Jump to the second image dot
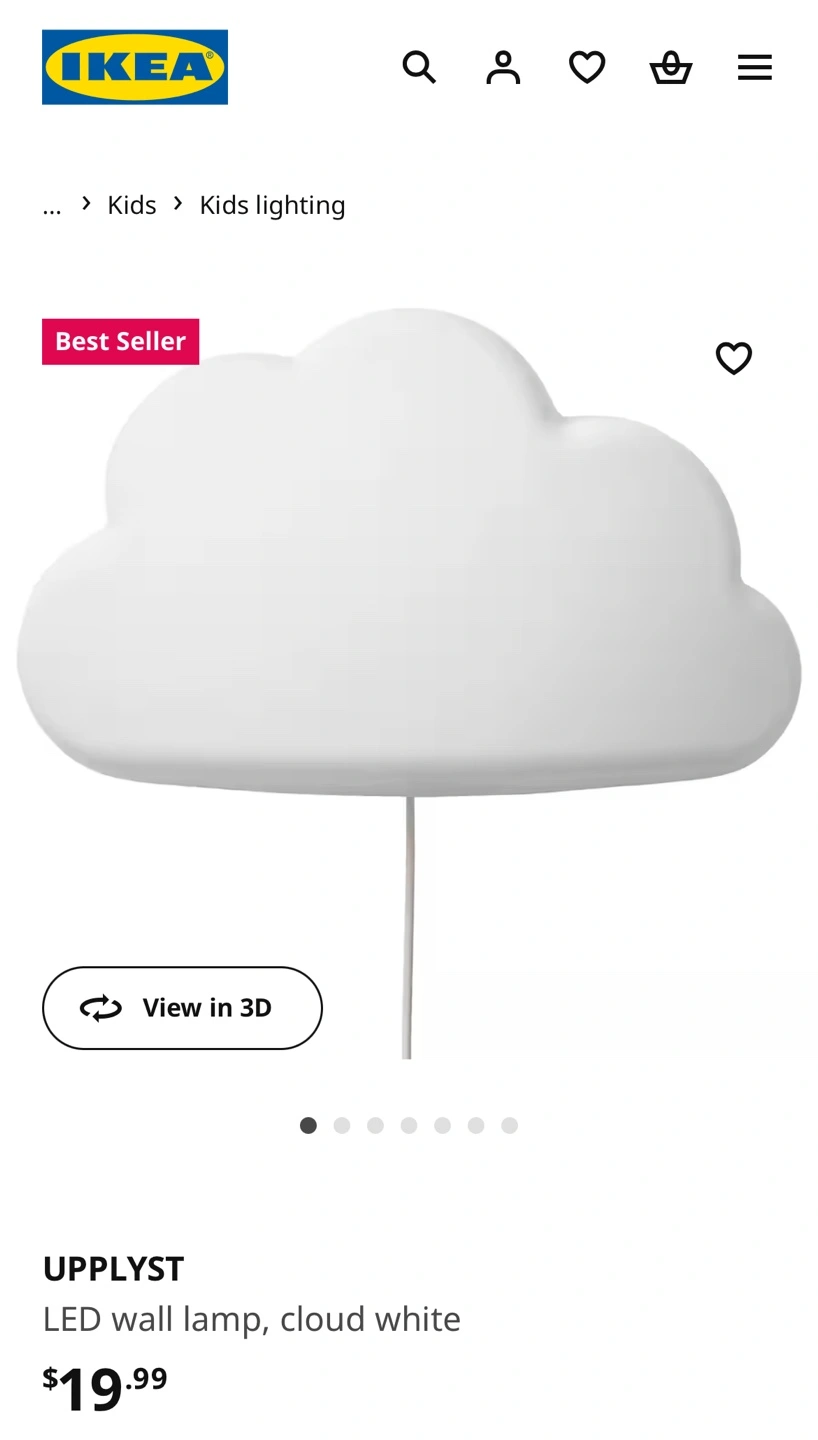 click(x=342, y=1125)
